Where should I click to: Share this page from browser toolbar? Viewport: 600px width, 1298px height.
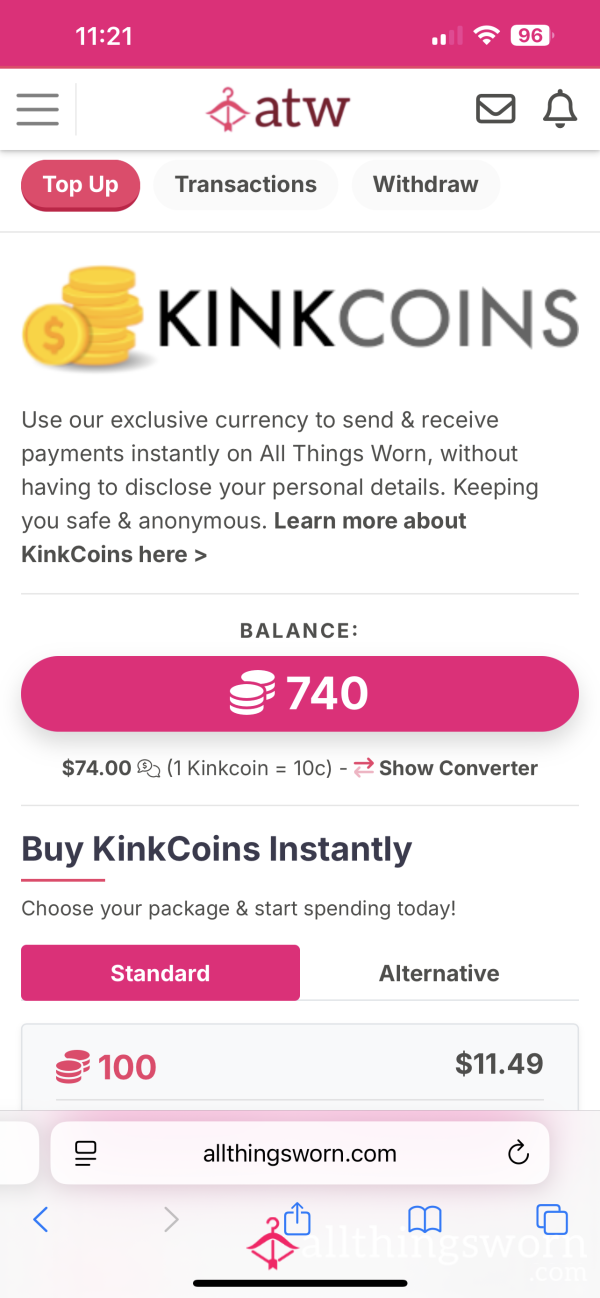point(298,1217)
